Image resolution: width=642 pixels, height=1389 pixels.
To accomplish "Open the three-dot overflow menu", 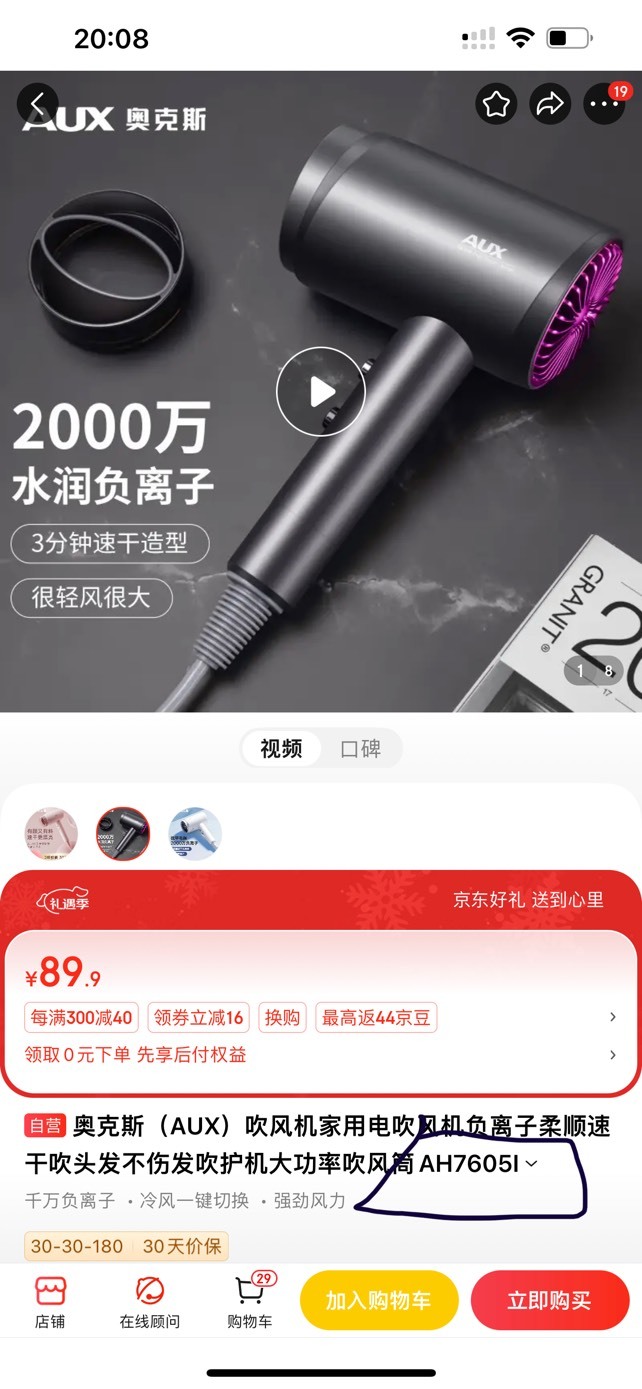I will point(604,104).
